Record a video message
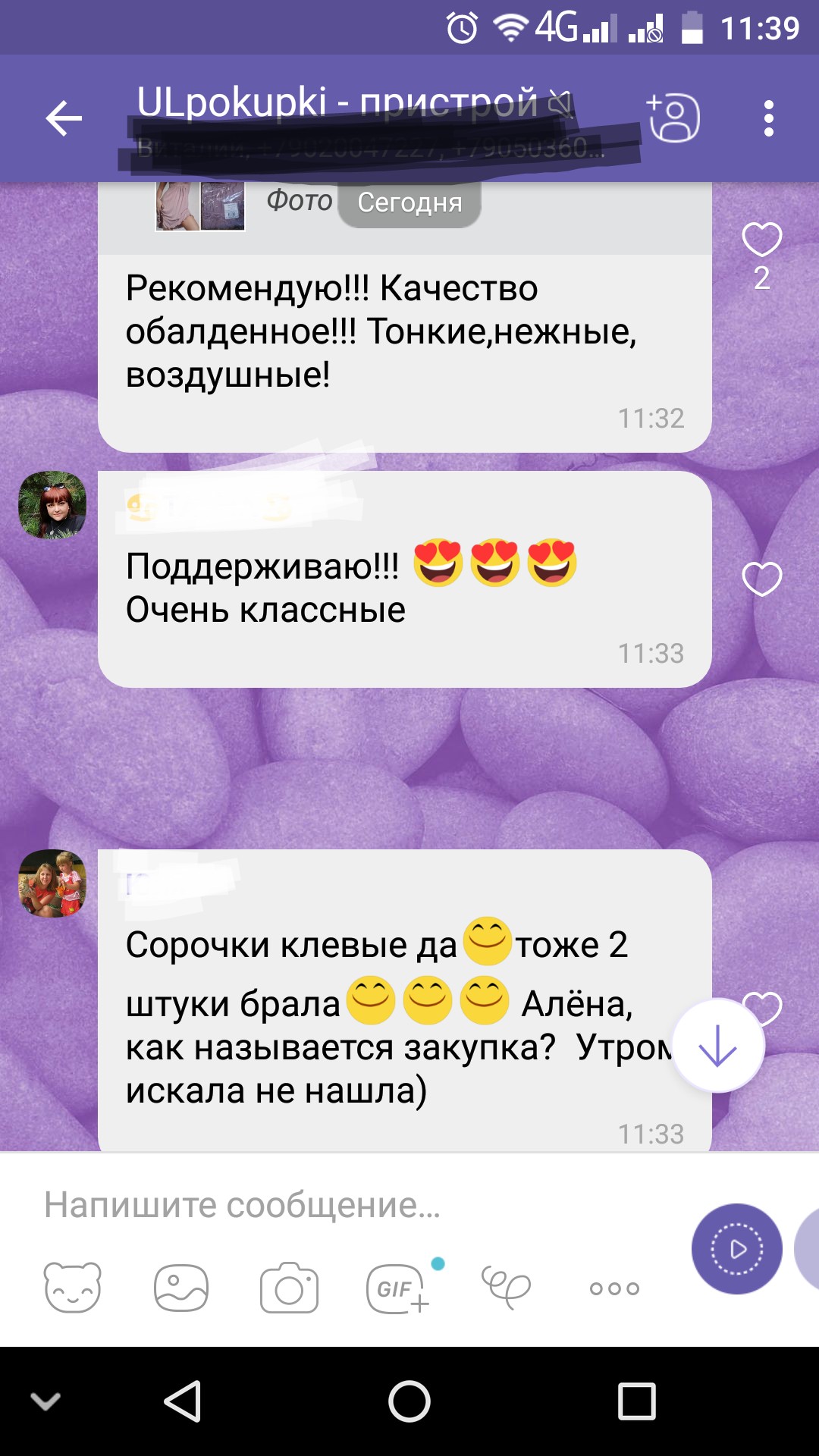The height and width of the screenshot is (1456, 819). pos(736,1249)
